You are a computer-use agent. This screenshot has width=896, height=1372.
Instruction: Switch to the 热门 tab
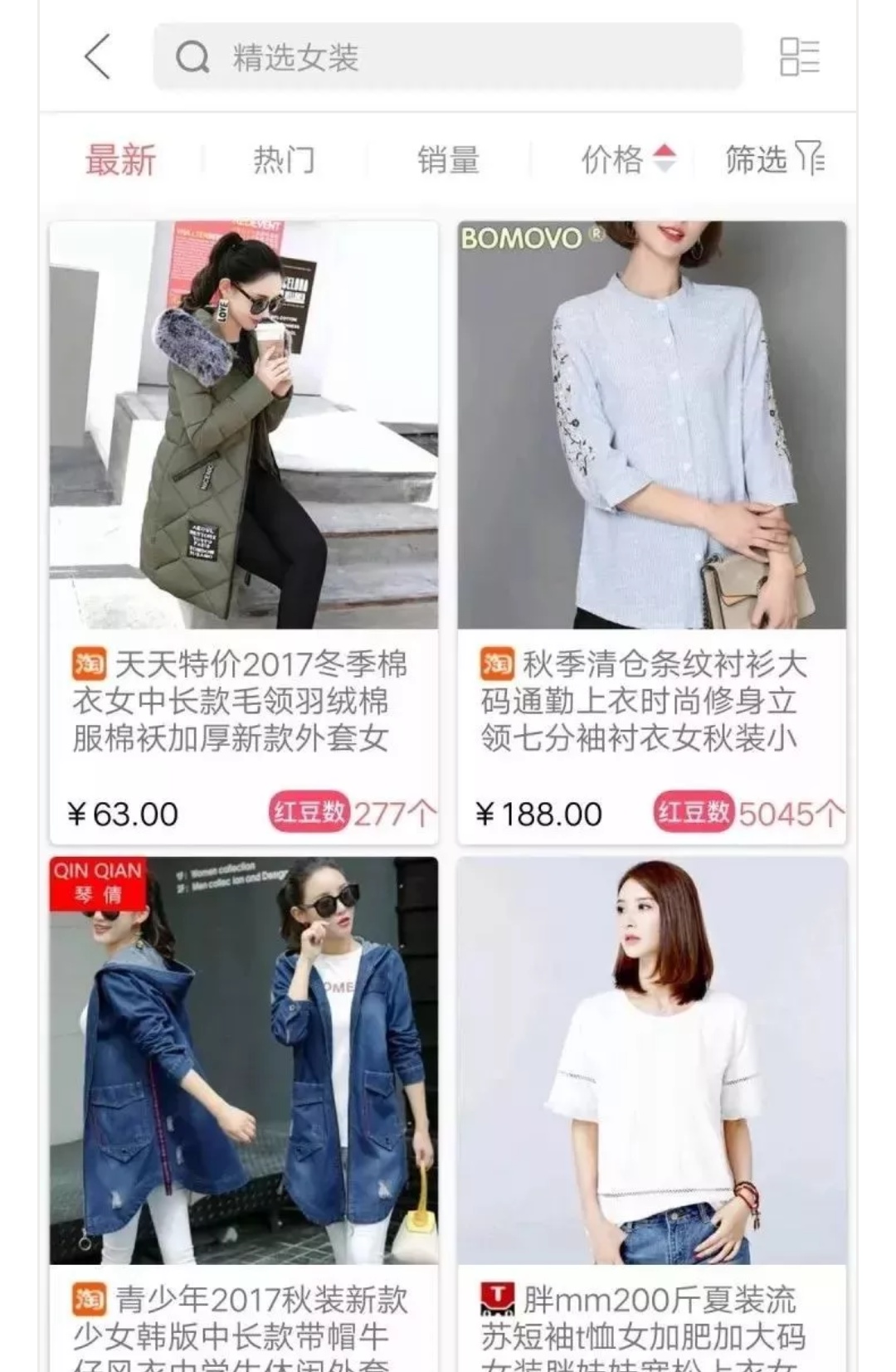click(284, 159)
